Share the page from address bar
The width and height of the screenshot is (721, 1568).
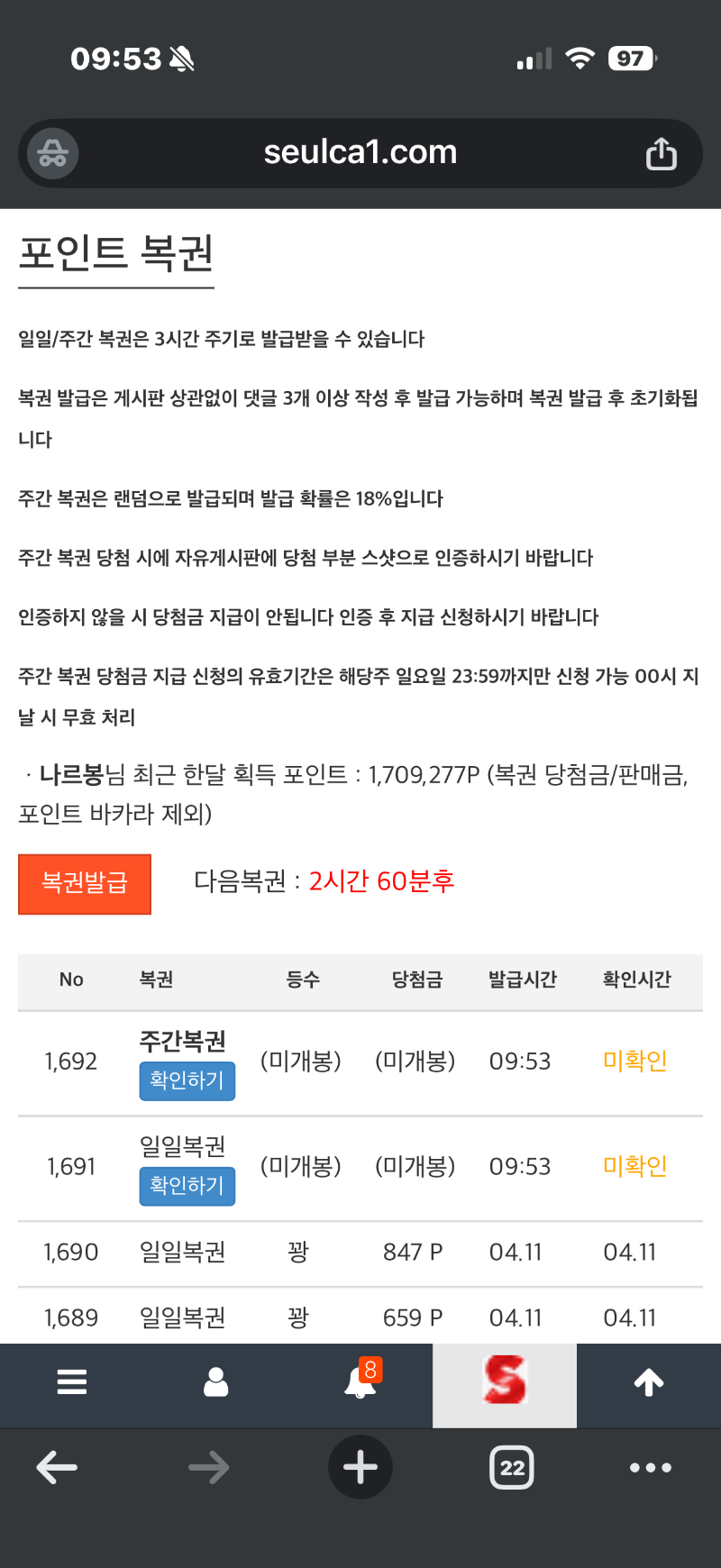[x=661, y=154]
